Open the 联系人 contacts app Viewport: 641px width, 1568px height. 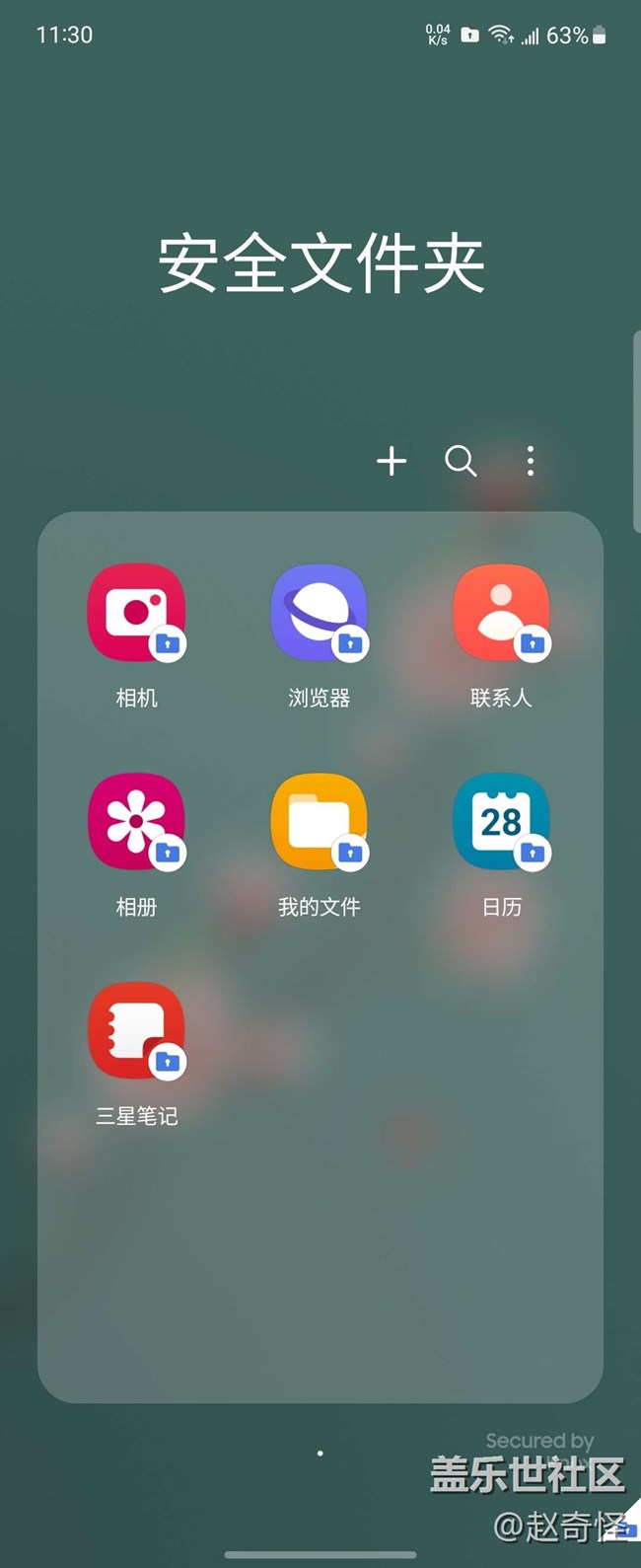point(501,614)
